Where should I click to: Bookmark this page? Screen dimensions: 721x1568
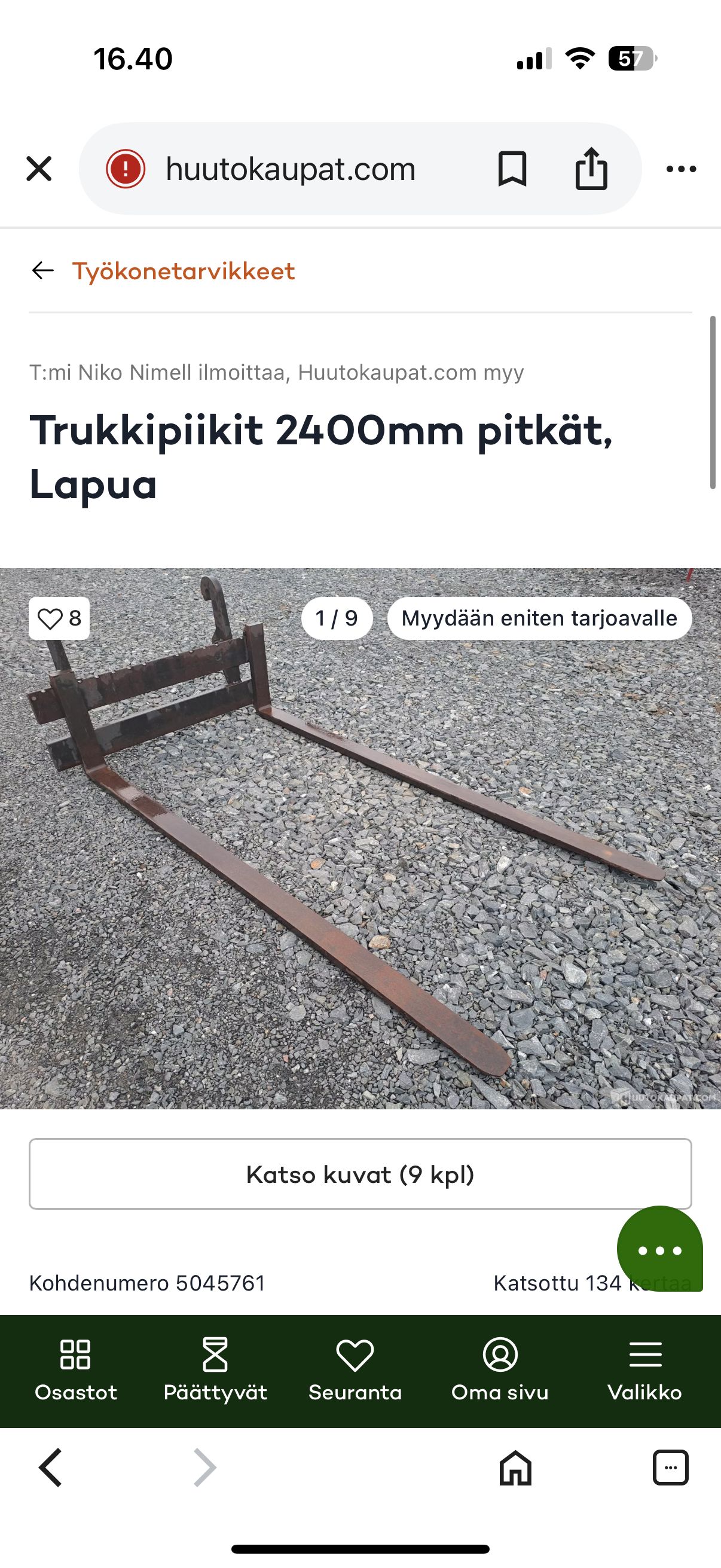click(512, 169)
